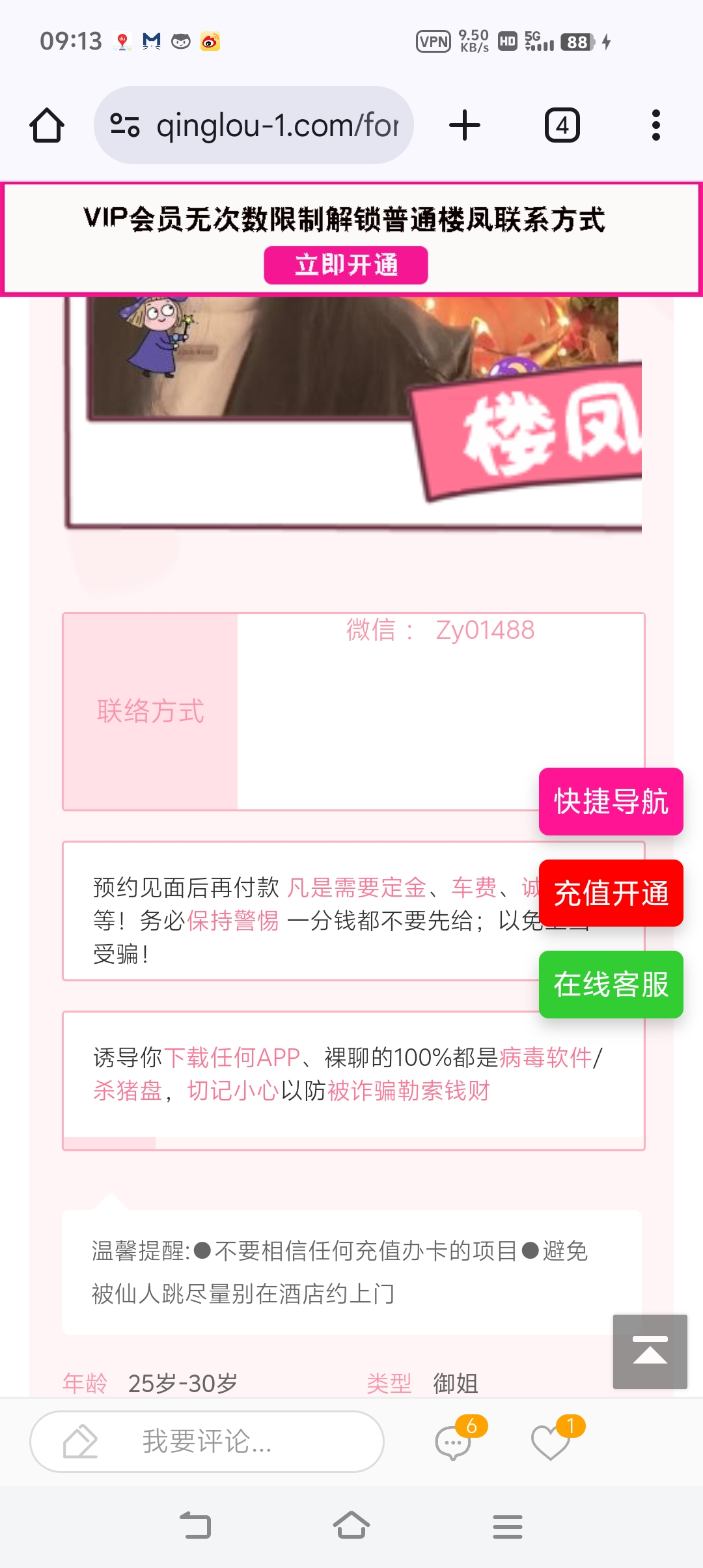
Task: Like this post with heart icon
Action: (x=550, y=1442)
